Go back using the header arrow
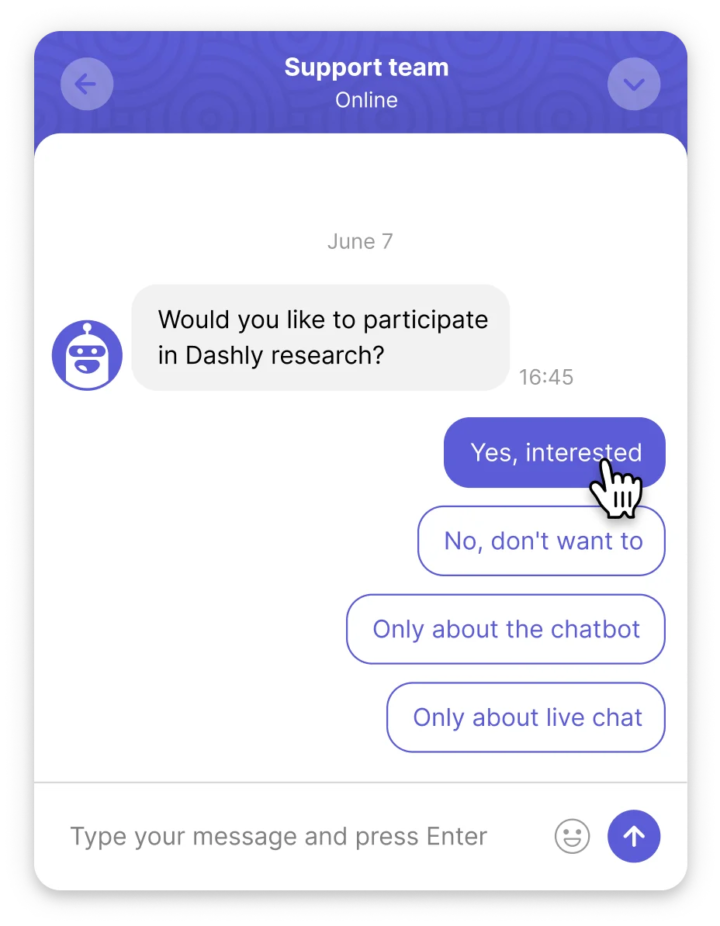Screen dimensions: 720x926 [86, 84]
